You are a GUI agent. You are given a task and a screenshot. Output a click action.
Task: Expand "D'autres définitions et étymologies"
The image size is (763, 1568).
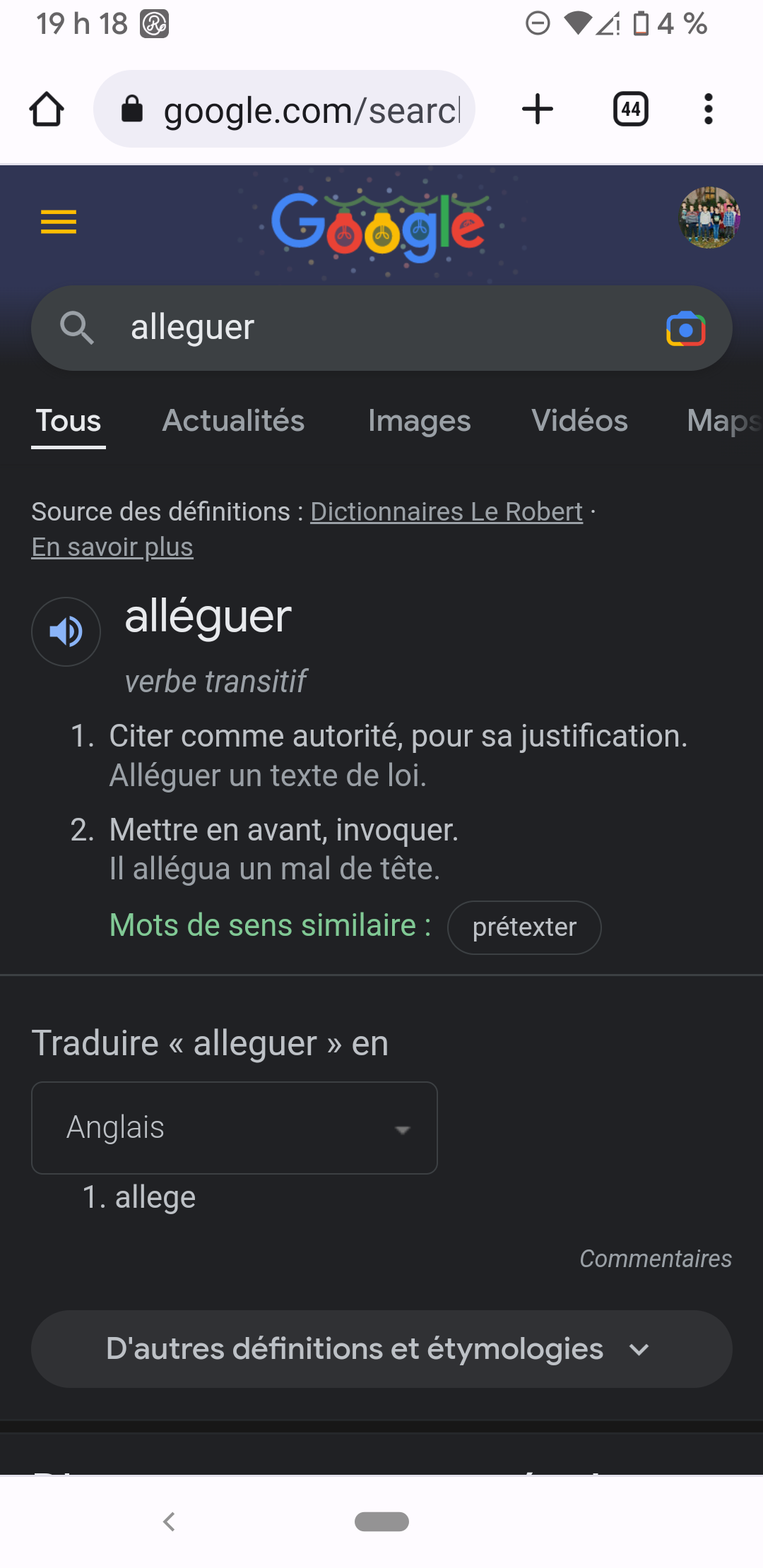(x=381, y=1349)
